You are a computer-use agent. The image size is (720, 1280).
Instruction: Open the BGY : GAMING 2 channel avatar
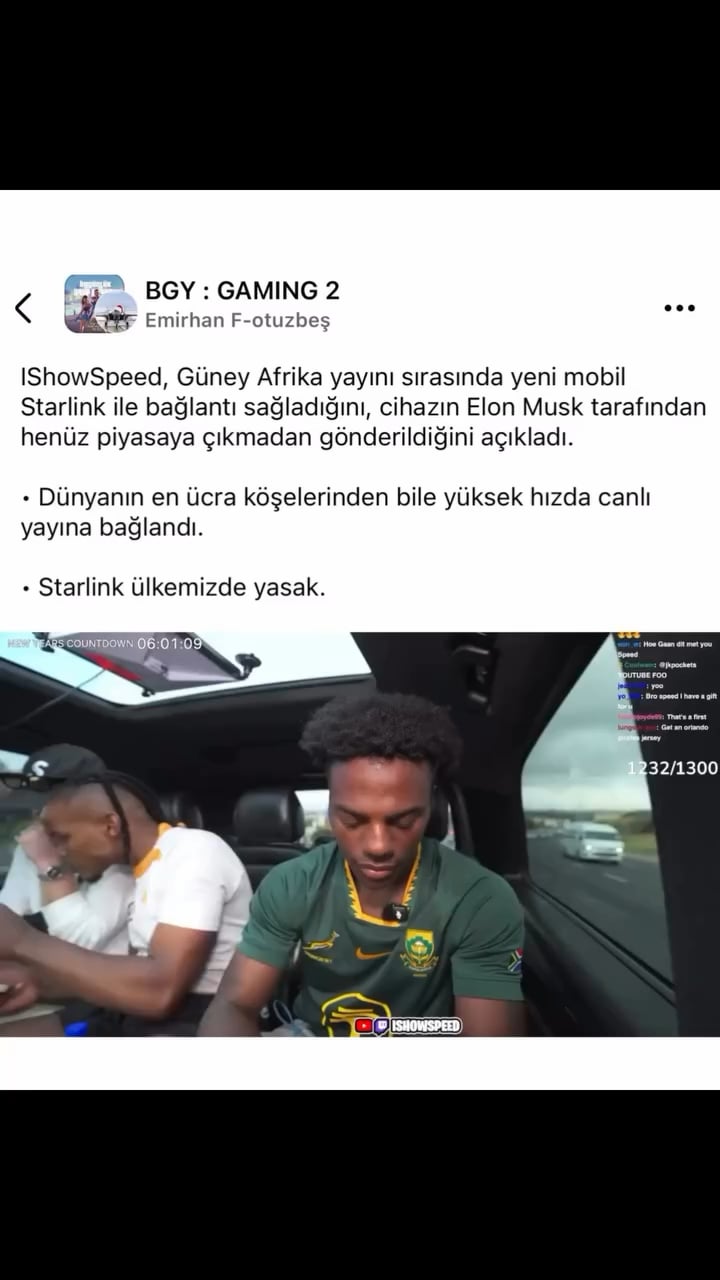[100, 304]
